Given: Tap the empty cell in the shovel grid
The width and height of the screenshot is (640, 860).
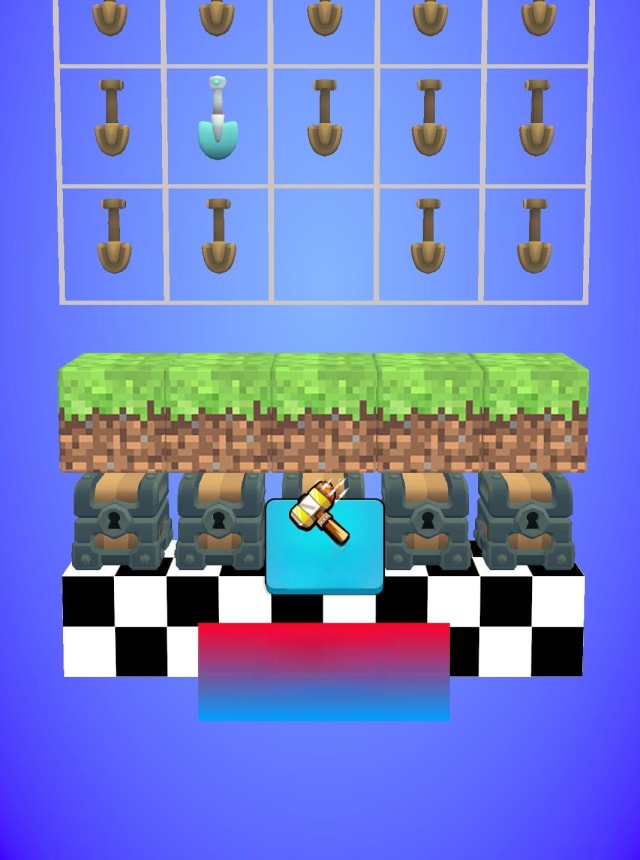Looking at the screenshot, I should pos(324,243).
